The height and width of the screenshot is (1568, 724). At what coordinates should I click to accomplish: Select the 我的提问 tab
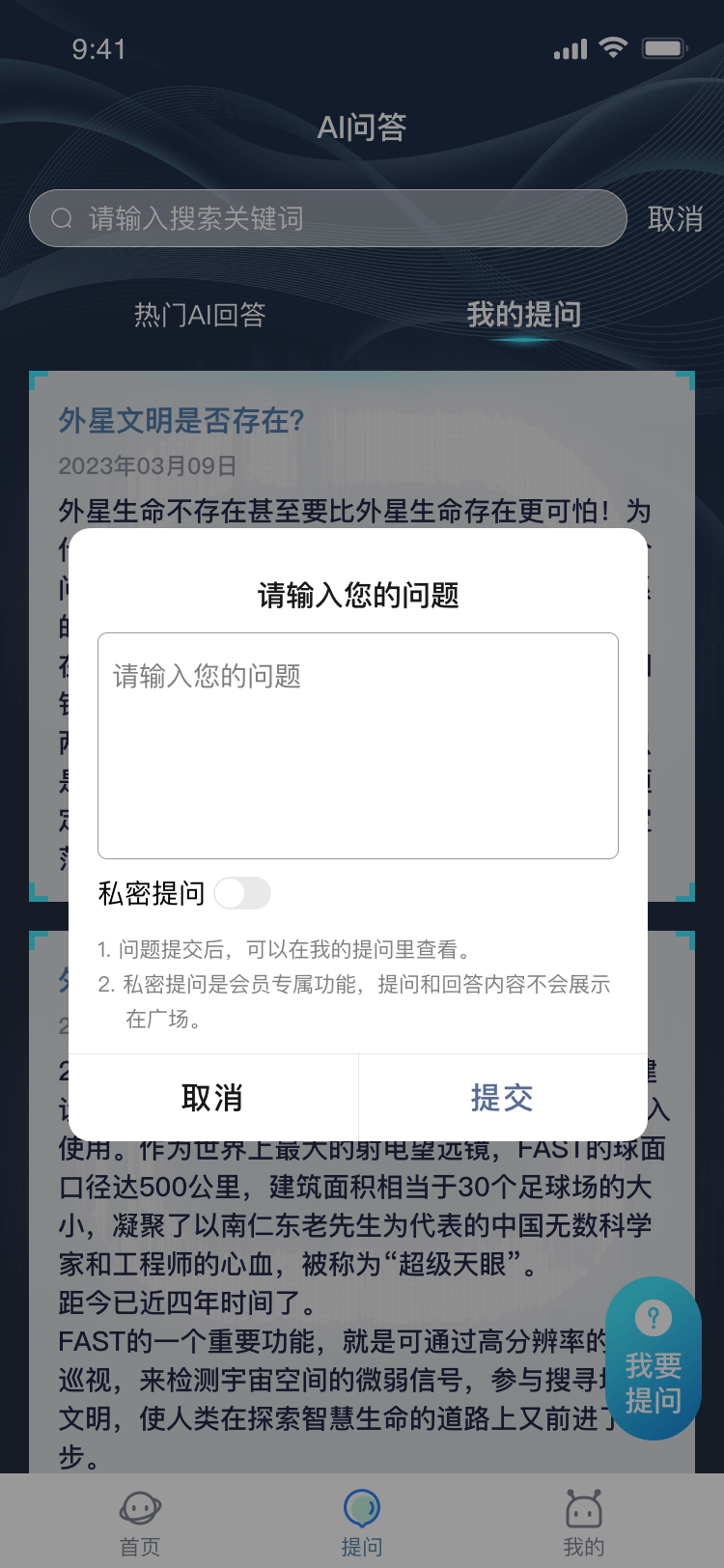523,315
